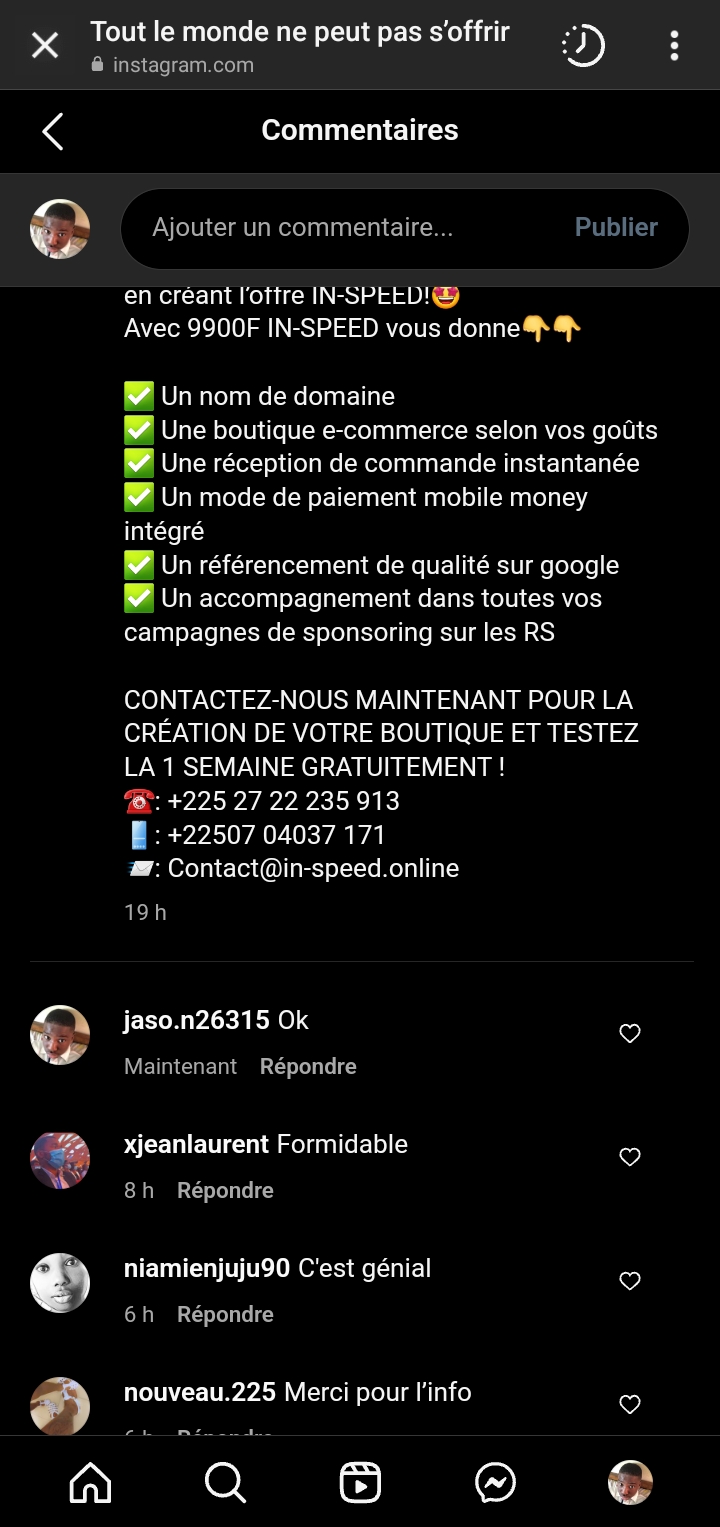Tap the 'Ajouter un commentaire' field
The image size is (720, 1527).
click(x=350, y=228)
